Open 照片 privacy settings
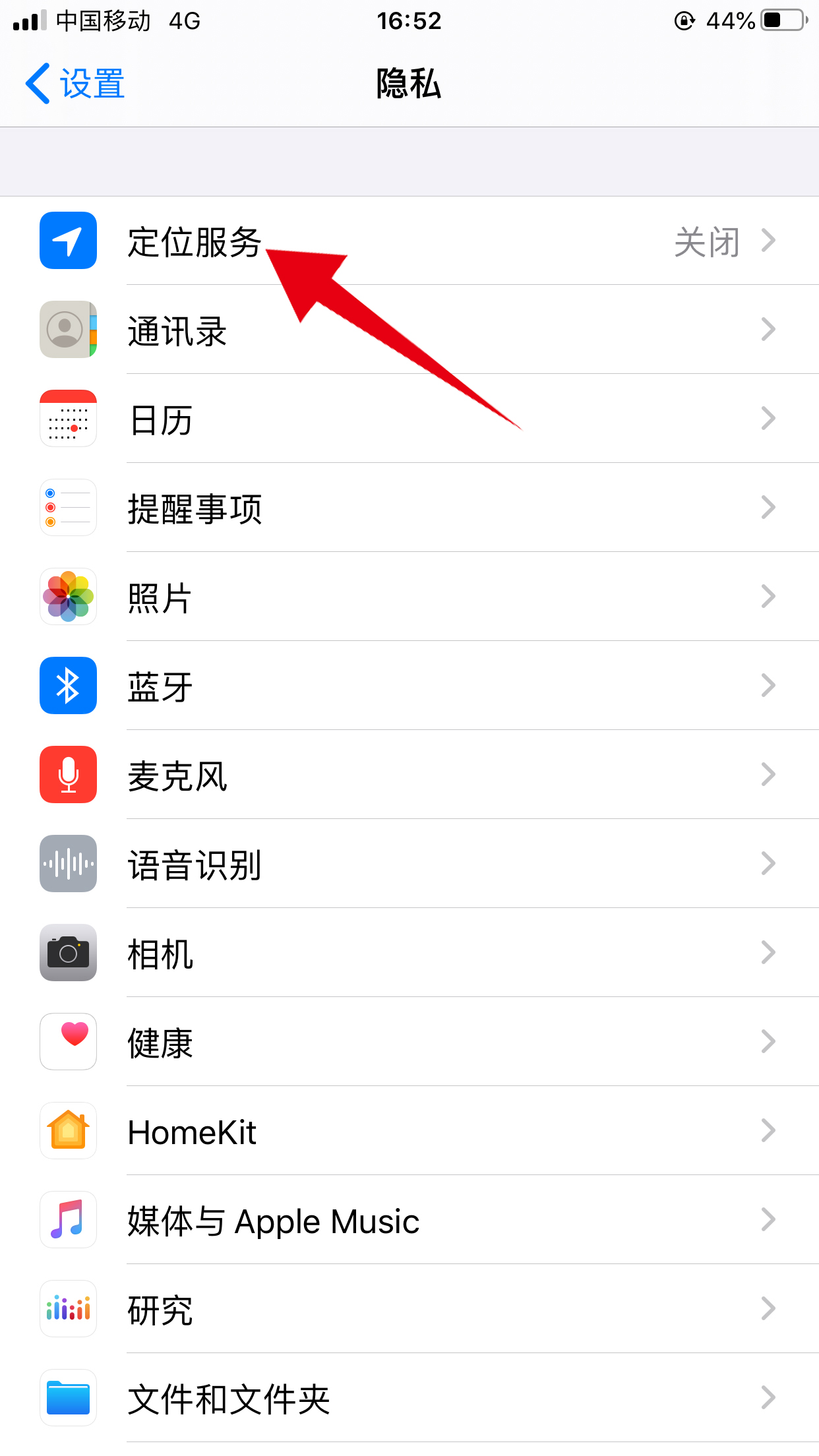 (x=409, y=597)
